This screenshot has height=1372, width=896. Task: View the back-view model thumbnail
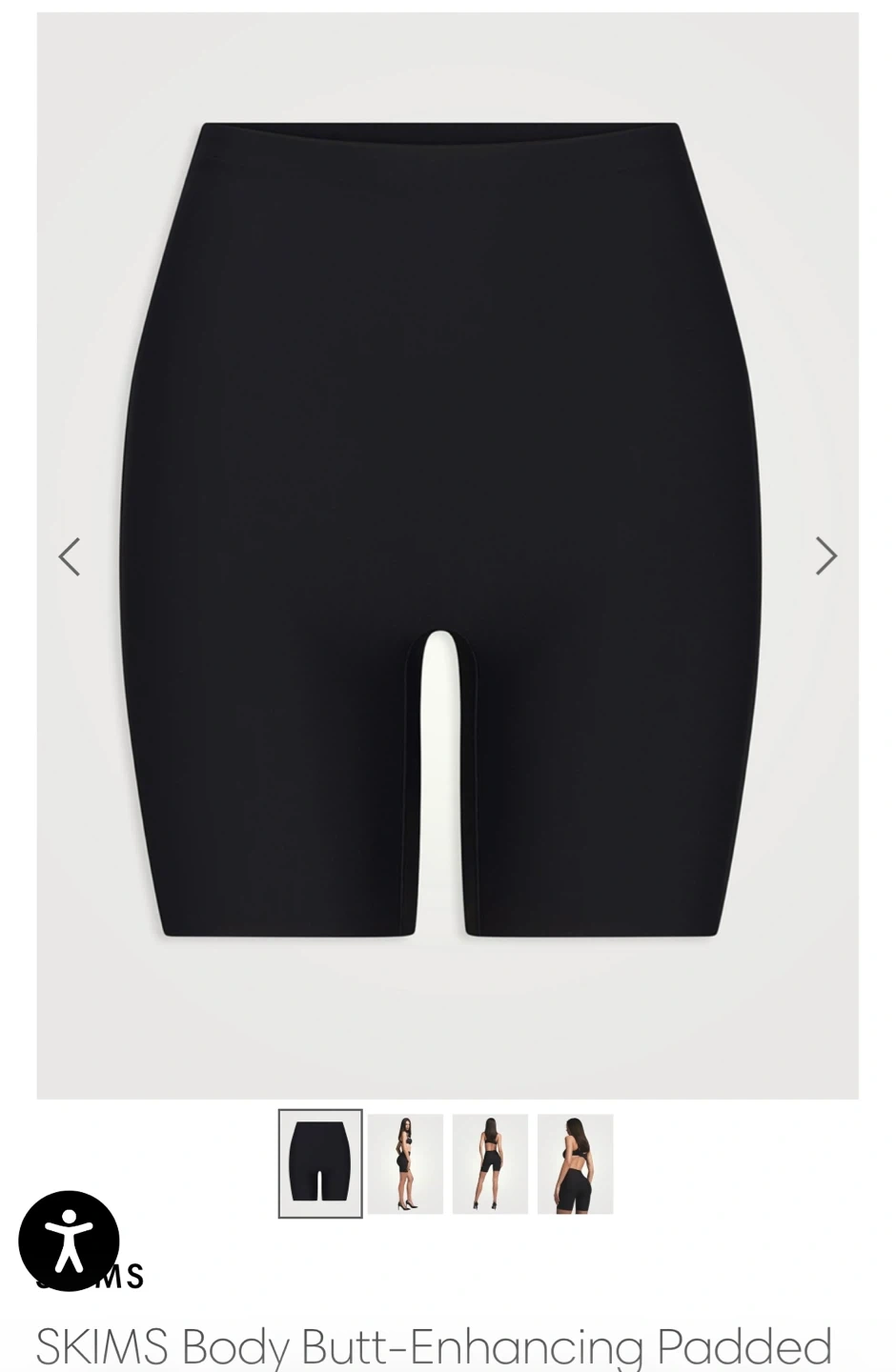[x=575, y=1163]
